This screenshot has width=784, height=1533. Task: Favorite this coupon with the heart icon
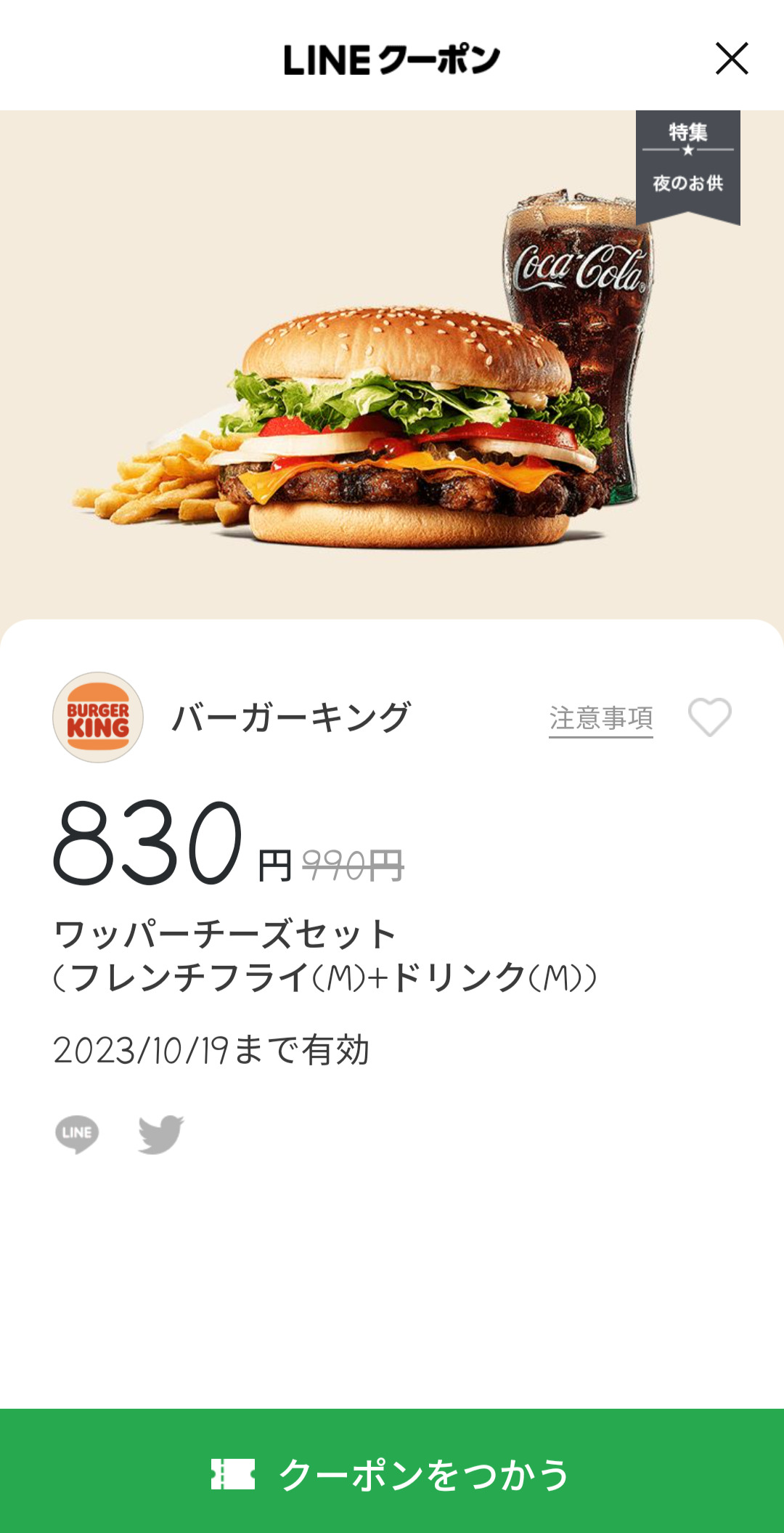point(709,717)
